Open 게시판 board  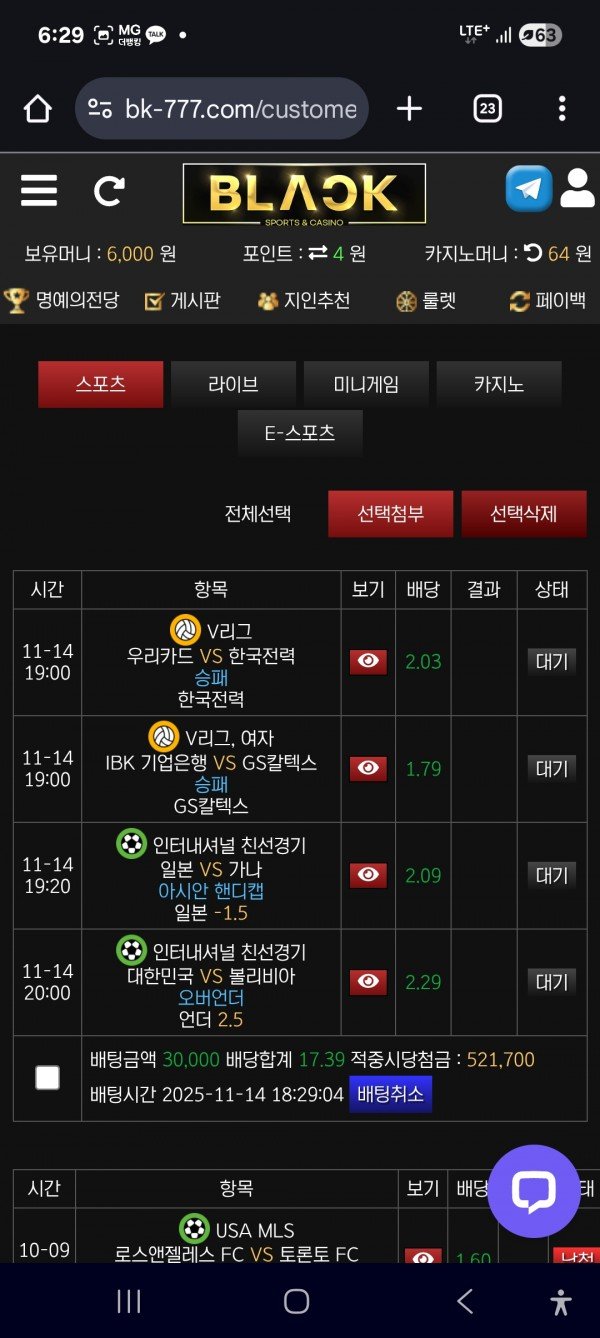pyautogui.click(x=182, y=300)
